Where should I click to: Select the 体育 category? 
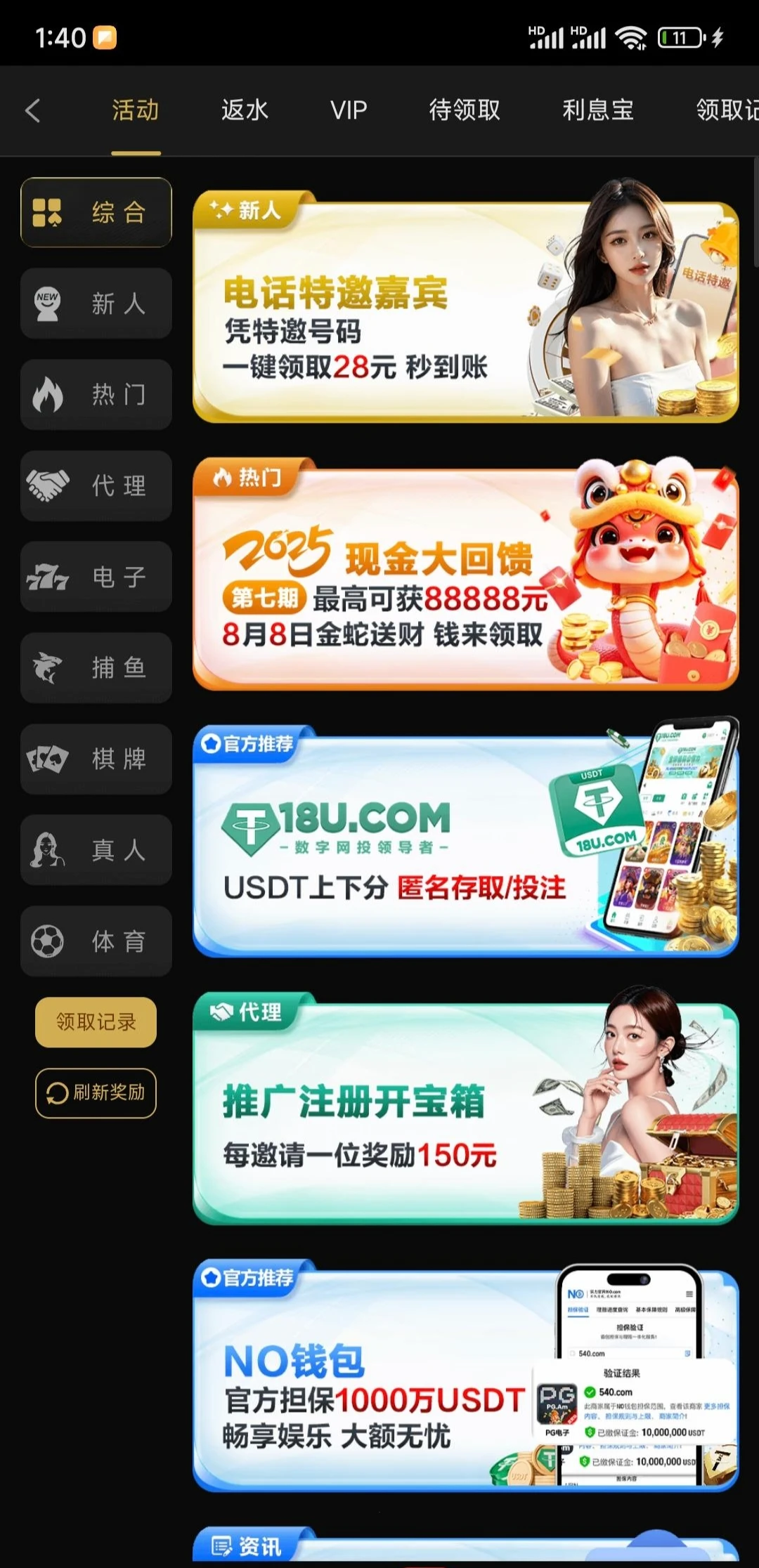coord(96,941)
